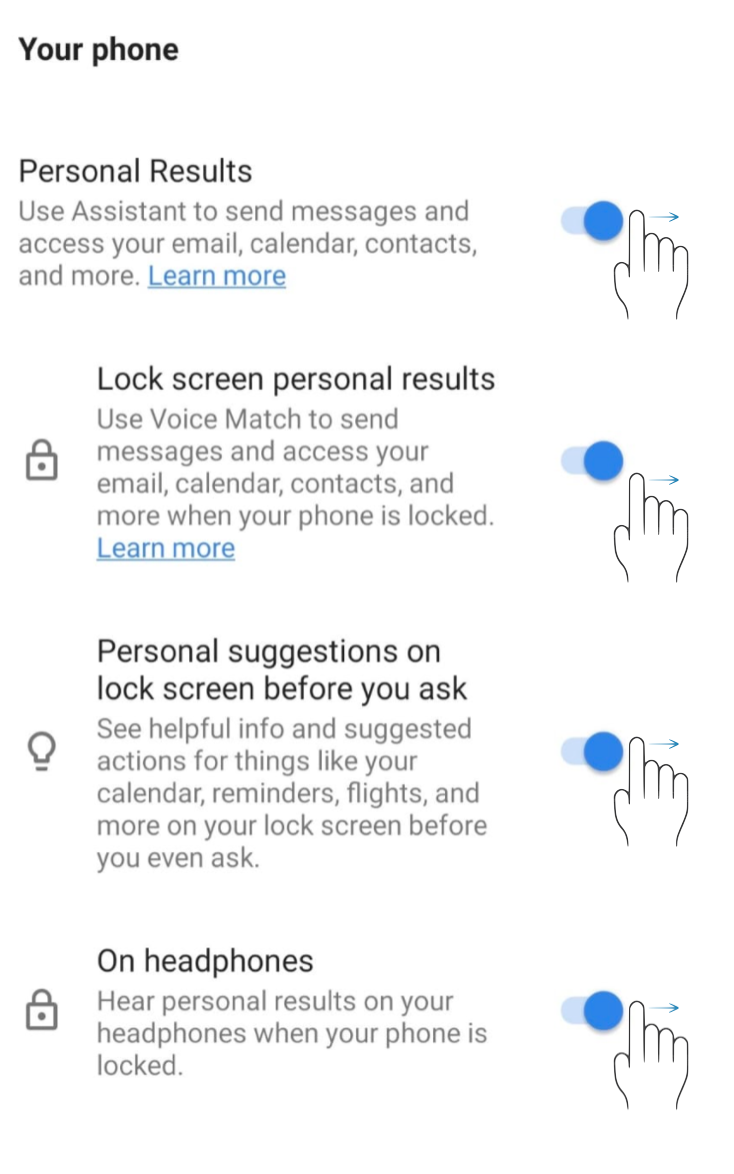Toggle Personal suggestions on lock screen before you ask

point(593,751)
